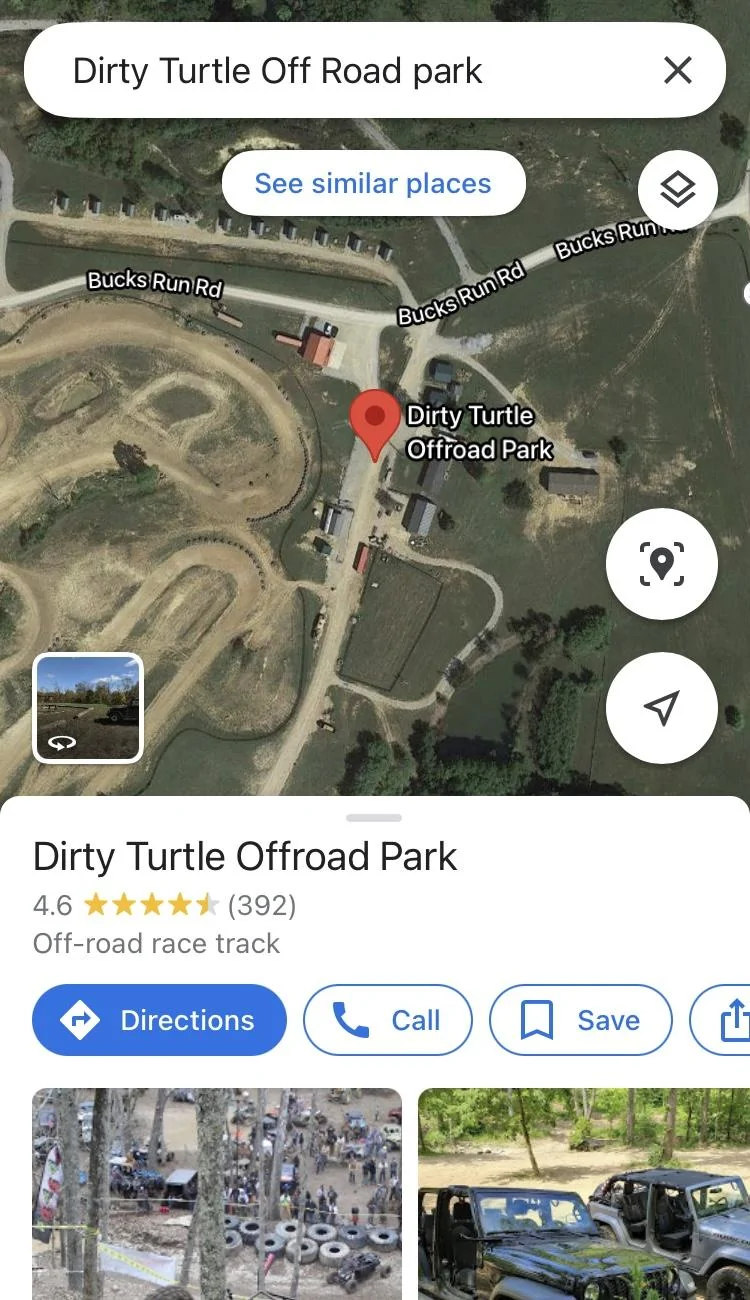Center map on my current location
The height and width of the screenshot is (1300, 750).
661,708
